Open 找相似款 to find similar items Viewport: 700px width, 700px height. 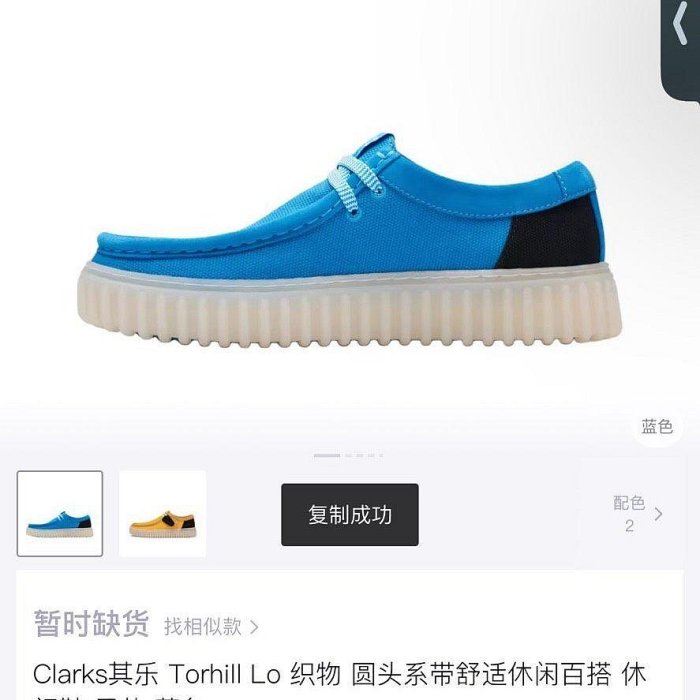211,627
